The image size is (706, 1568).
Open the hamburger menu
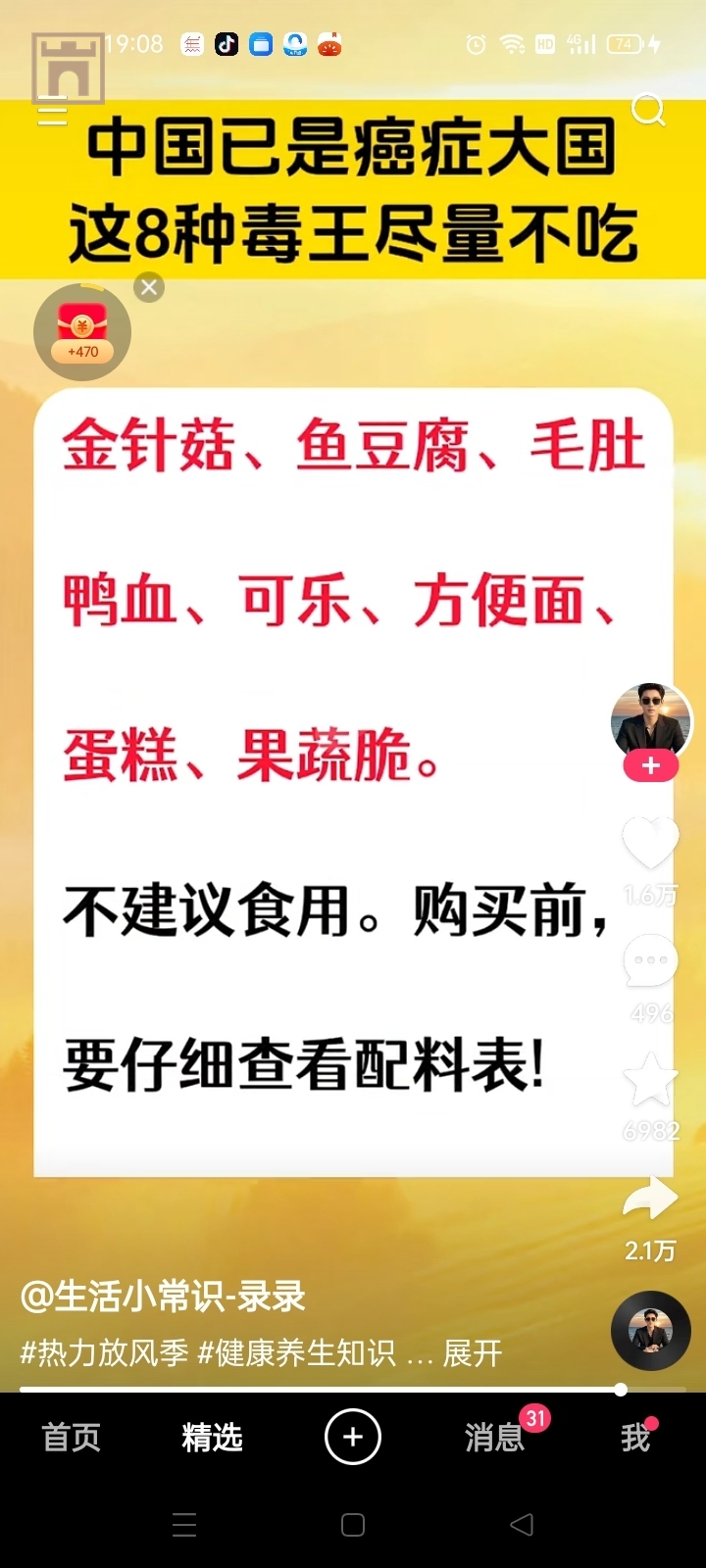click(52, 112)
